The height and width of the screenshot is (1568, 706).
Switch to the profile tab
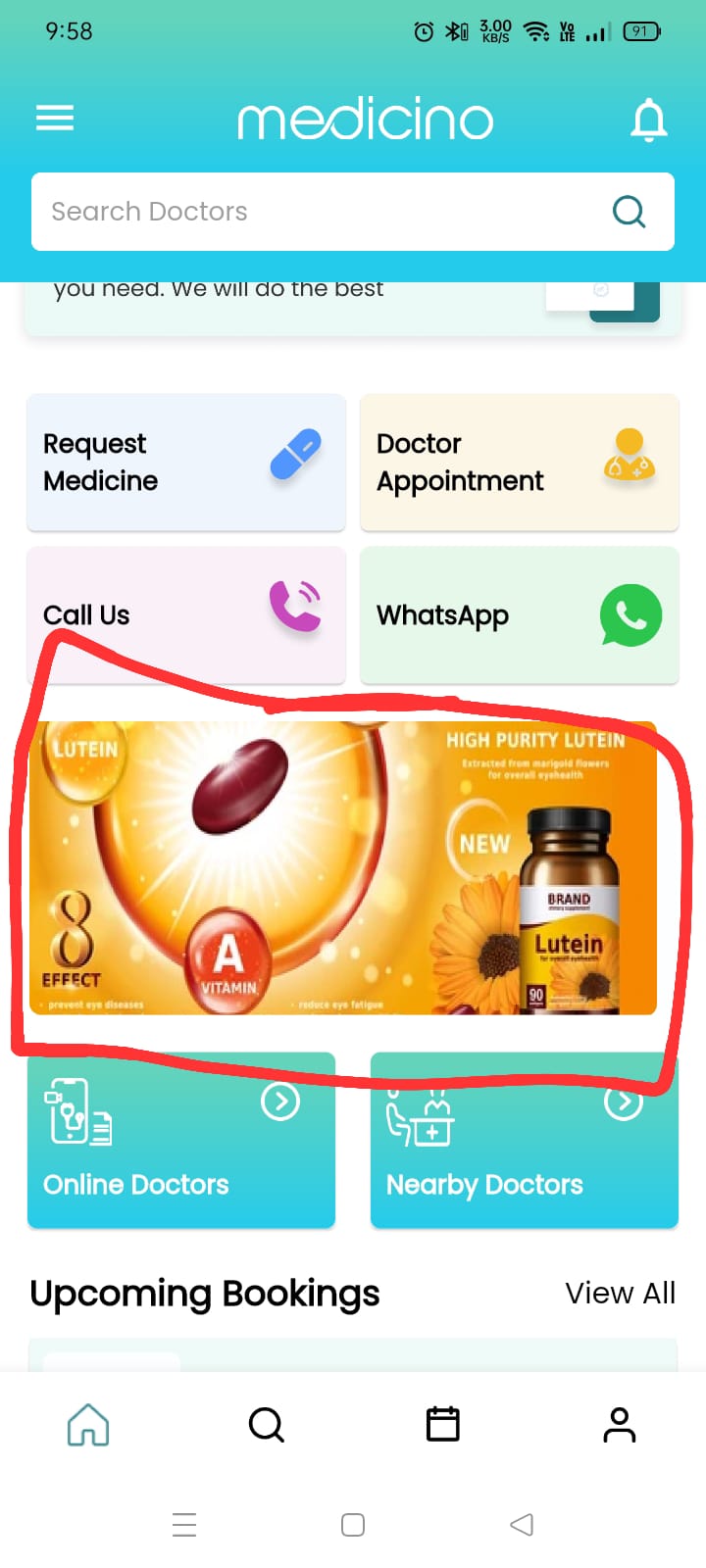(619, 1424)
